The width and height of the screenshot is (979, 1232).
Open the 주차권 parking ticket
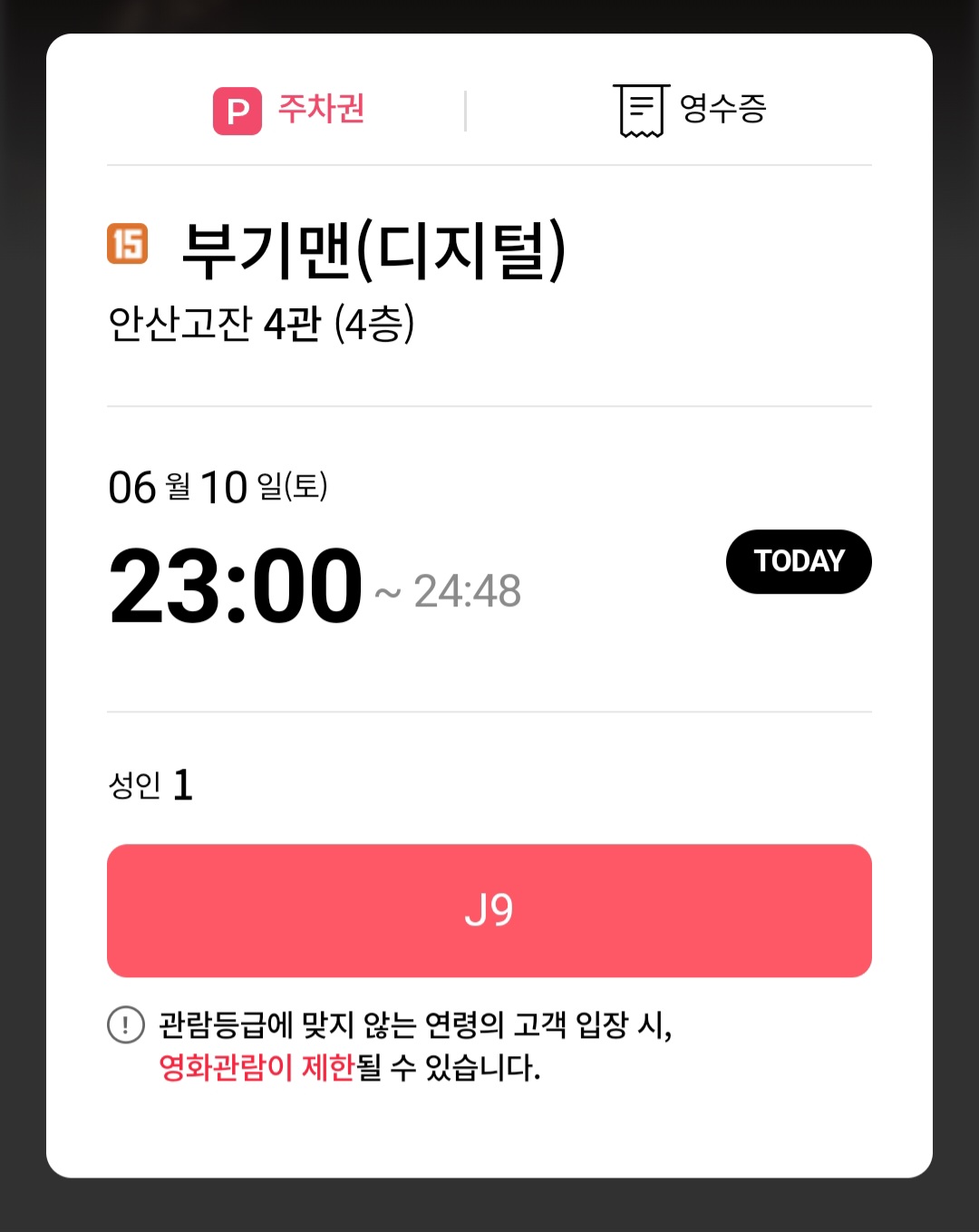[x=288, y=111]
